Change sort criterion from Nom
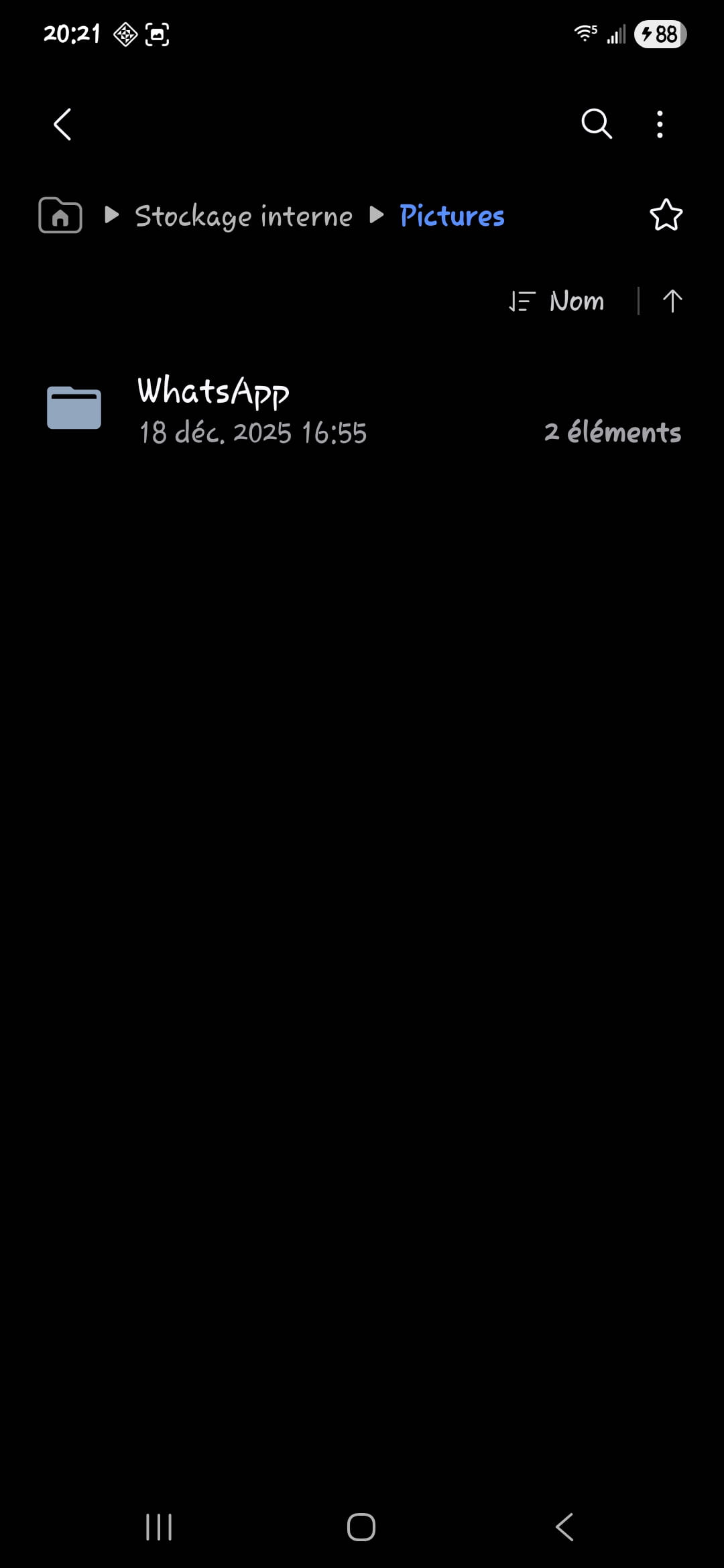This screenshot has width=724, height=1568. point(556,301)
